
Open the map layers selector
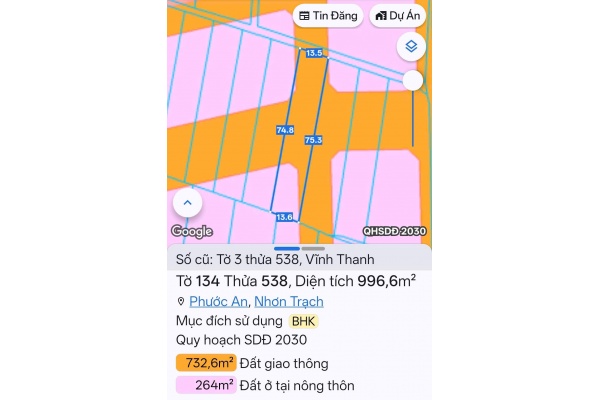pyautogui.click(x=411, y=46)
